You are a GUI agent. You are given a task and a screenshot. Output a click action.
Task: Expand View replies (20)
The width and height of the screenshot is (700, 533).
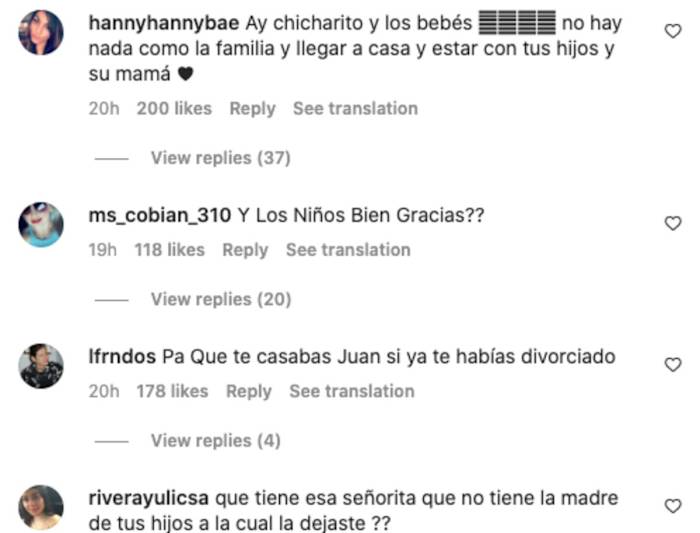220,299
